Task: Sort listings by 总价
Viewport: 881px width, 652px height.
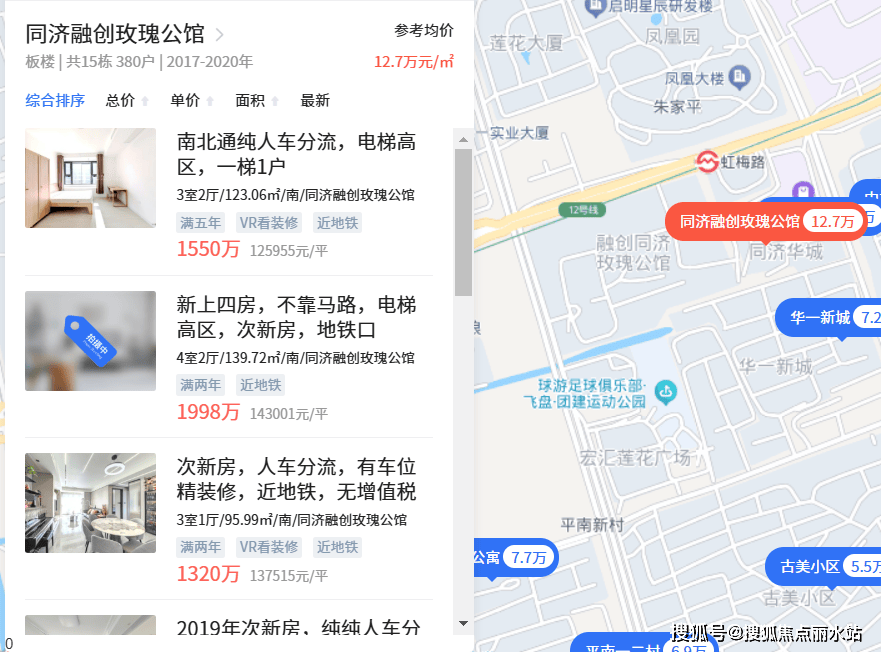Action: (120, 100)
